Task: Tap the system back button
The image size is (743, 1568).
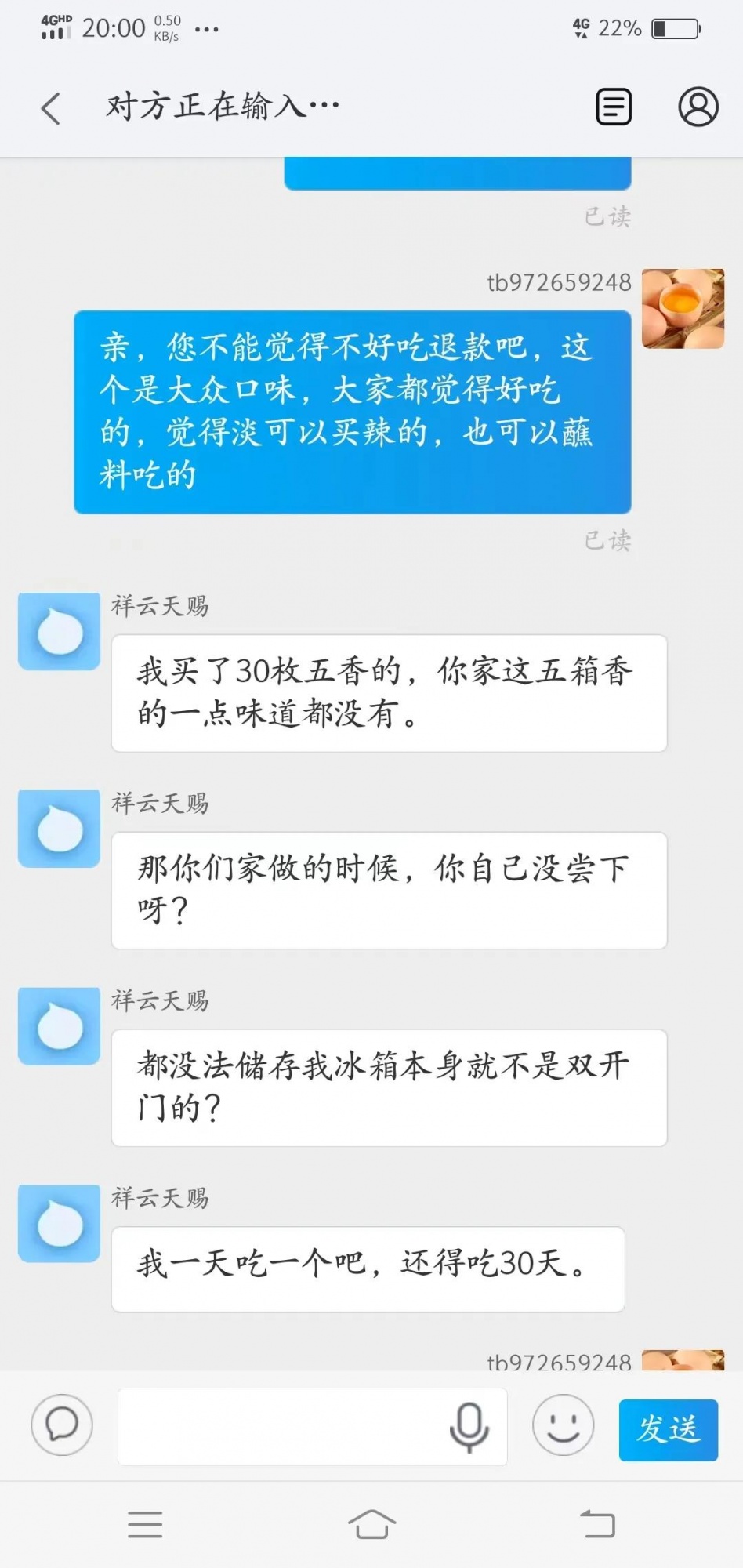Action: click(597, 1525)
